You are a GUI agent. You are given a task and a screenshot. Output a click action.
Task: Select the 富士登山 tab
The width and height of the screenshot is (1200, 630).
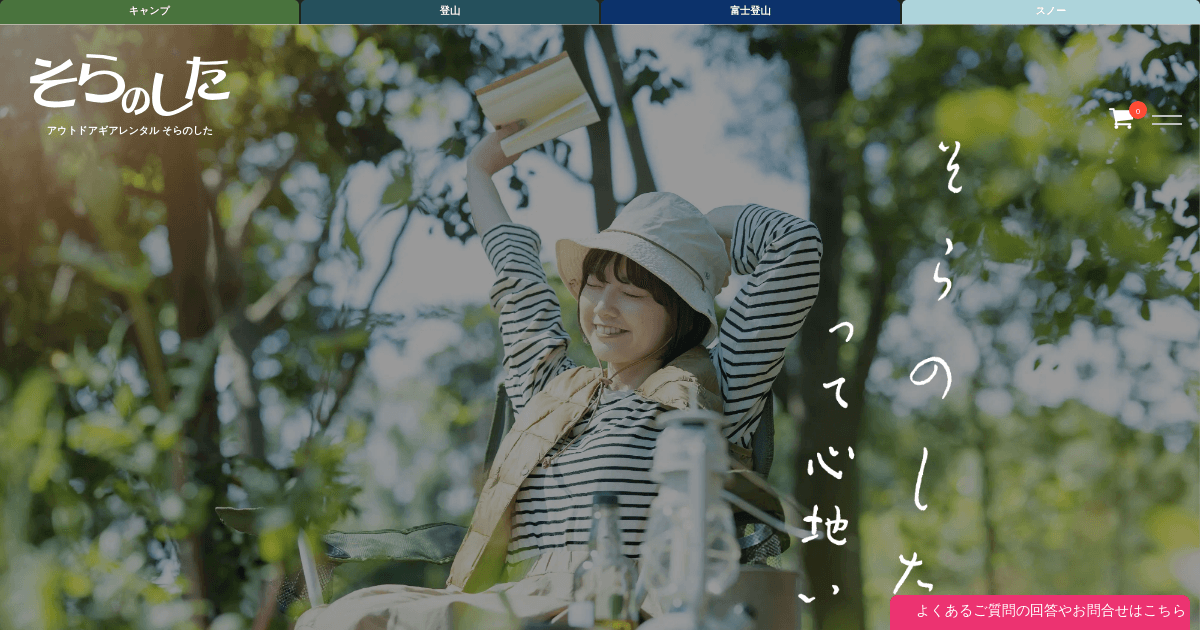[750, 11]
